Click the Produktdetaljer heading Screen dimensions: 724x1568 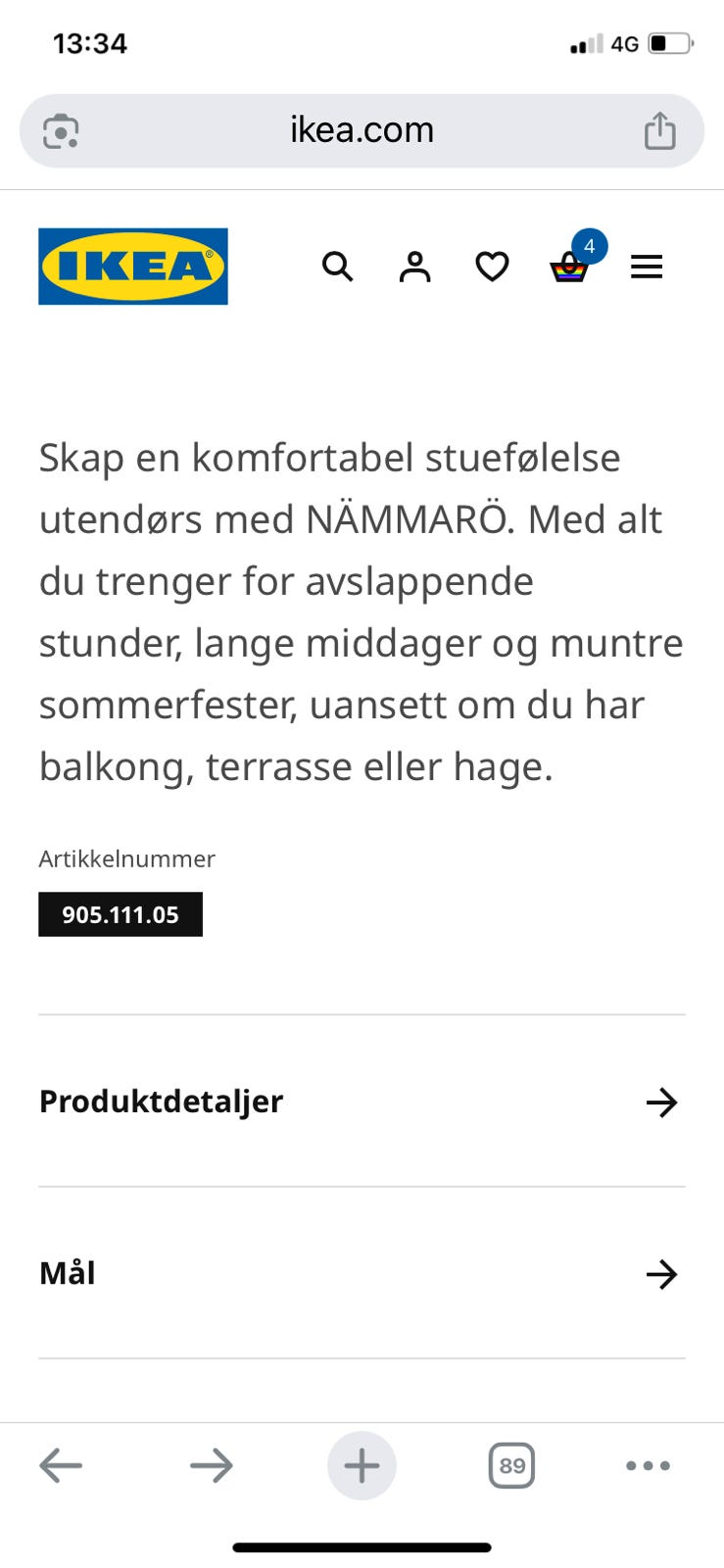coord(160,1101)
